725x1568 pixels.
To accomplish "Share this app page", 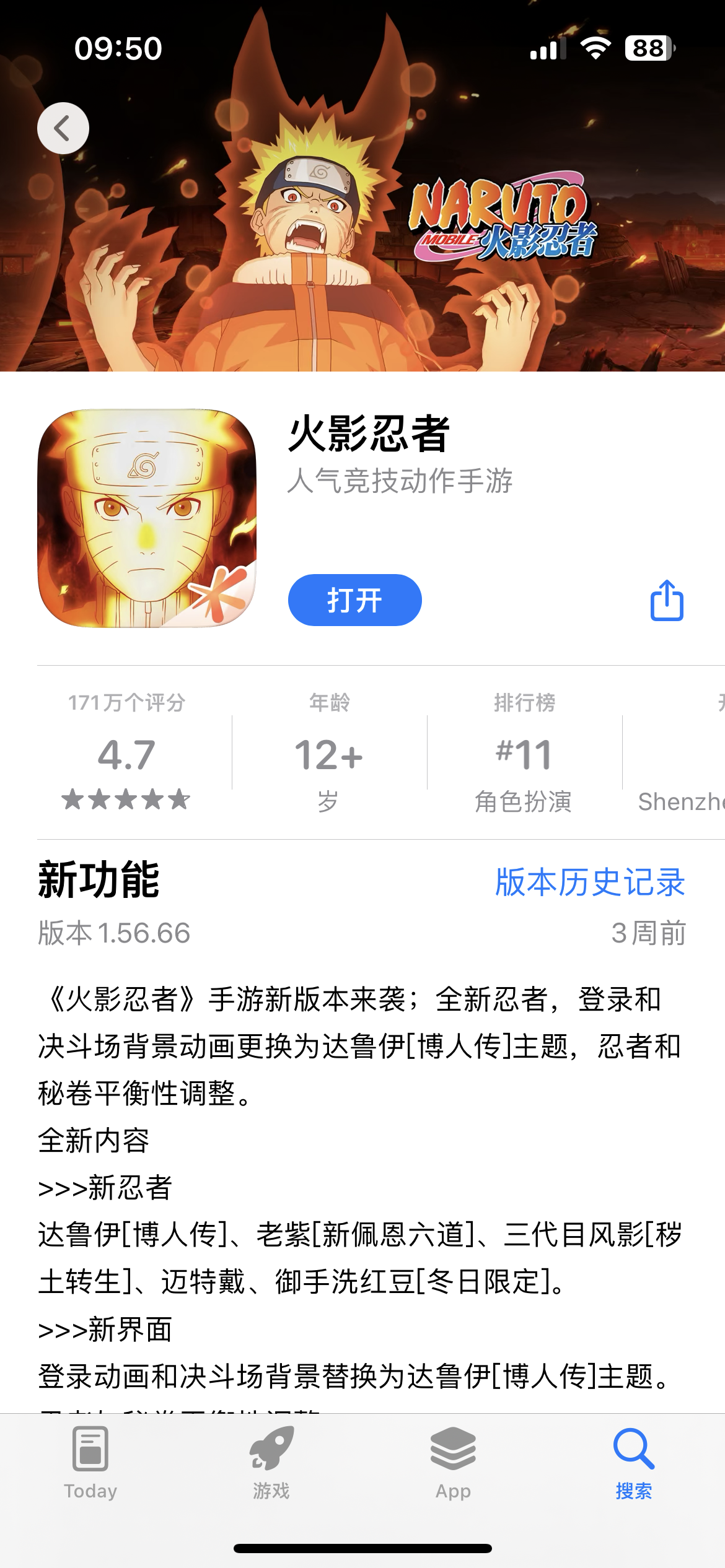I will [667, 600].
